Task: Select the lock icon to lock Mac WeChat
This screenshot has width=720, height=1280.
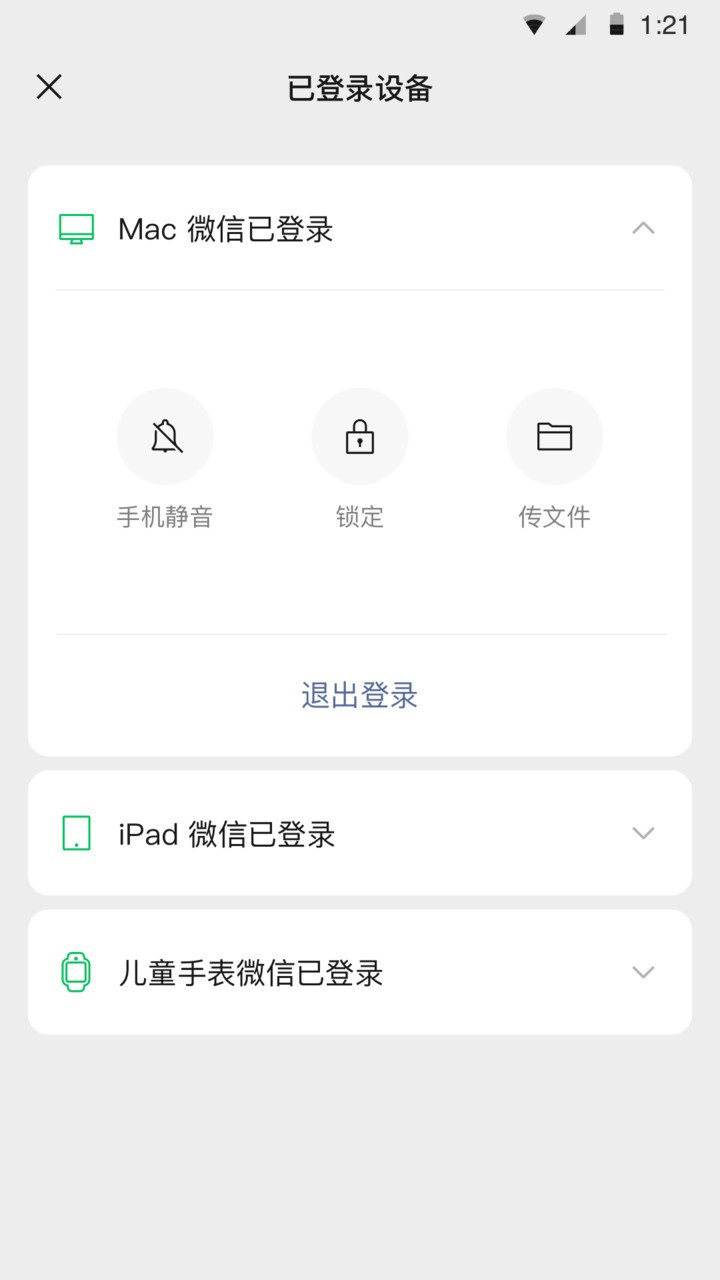Action: tap(360, 436)
